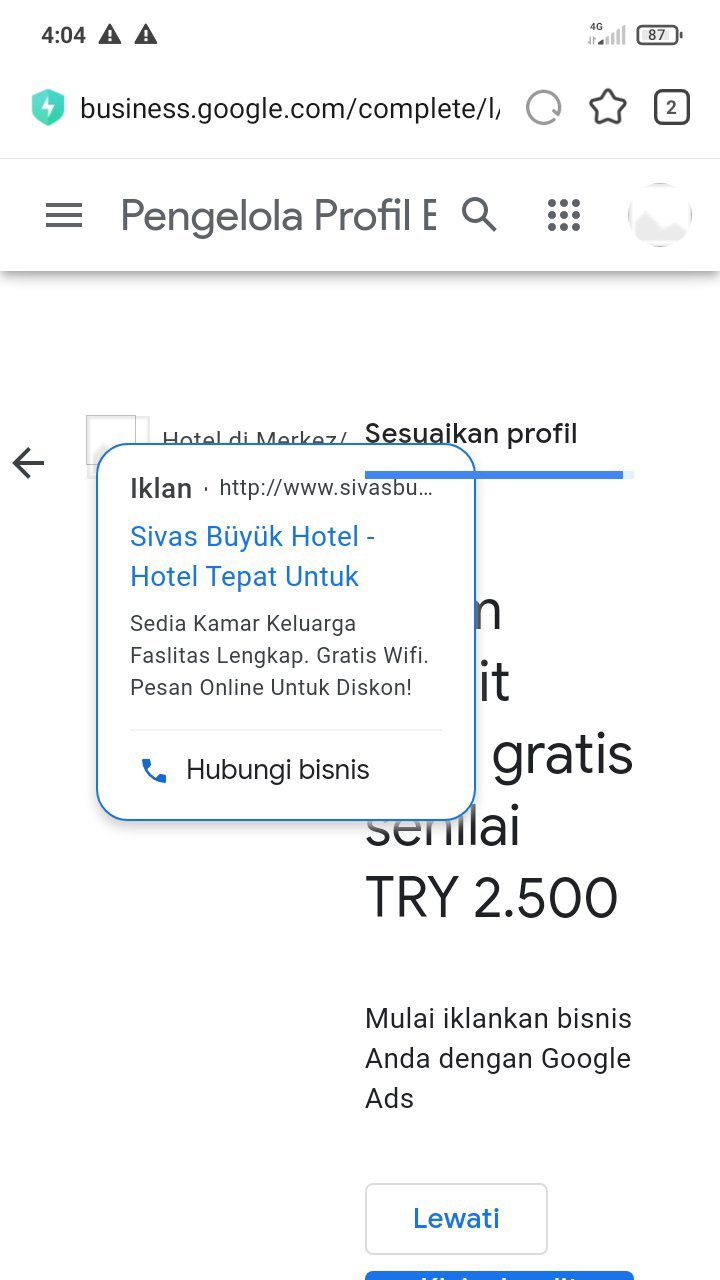Open the Google apps grid
This screenshot has width=720, height=1280.
tap(564, 215)
